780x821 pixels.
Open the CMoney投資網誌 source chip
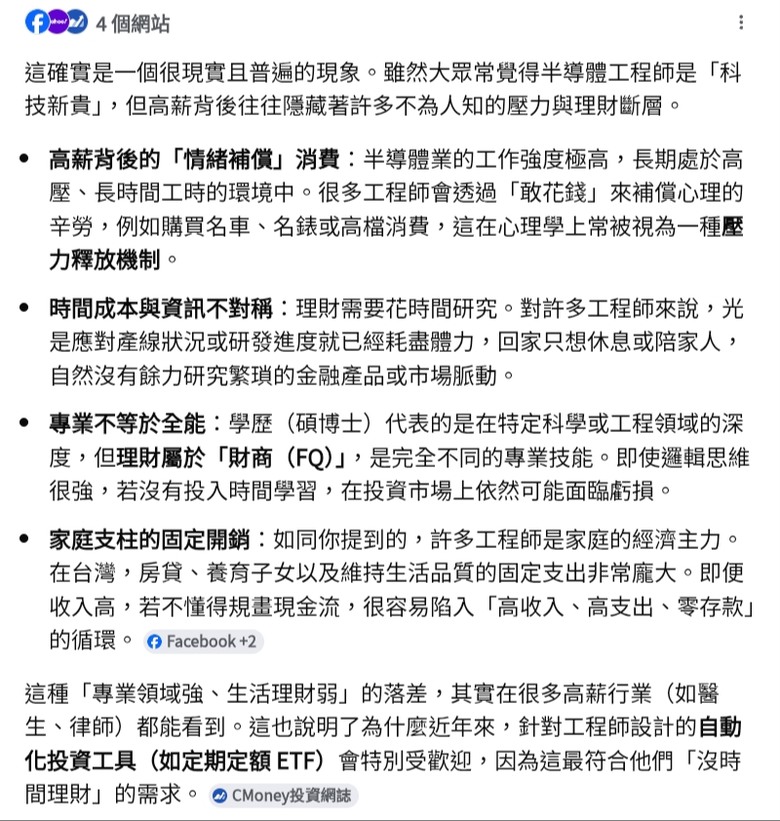(283, 795)
